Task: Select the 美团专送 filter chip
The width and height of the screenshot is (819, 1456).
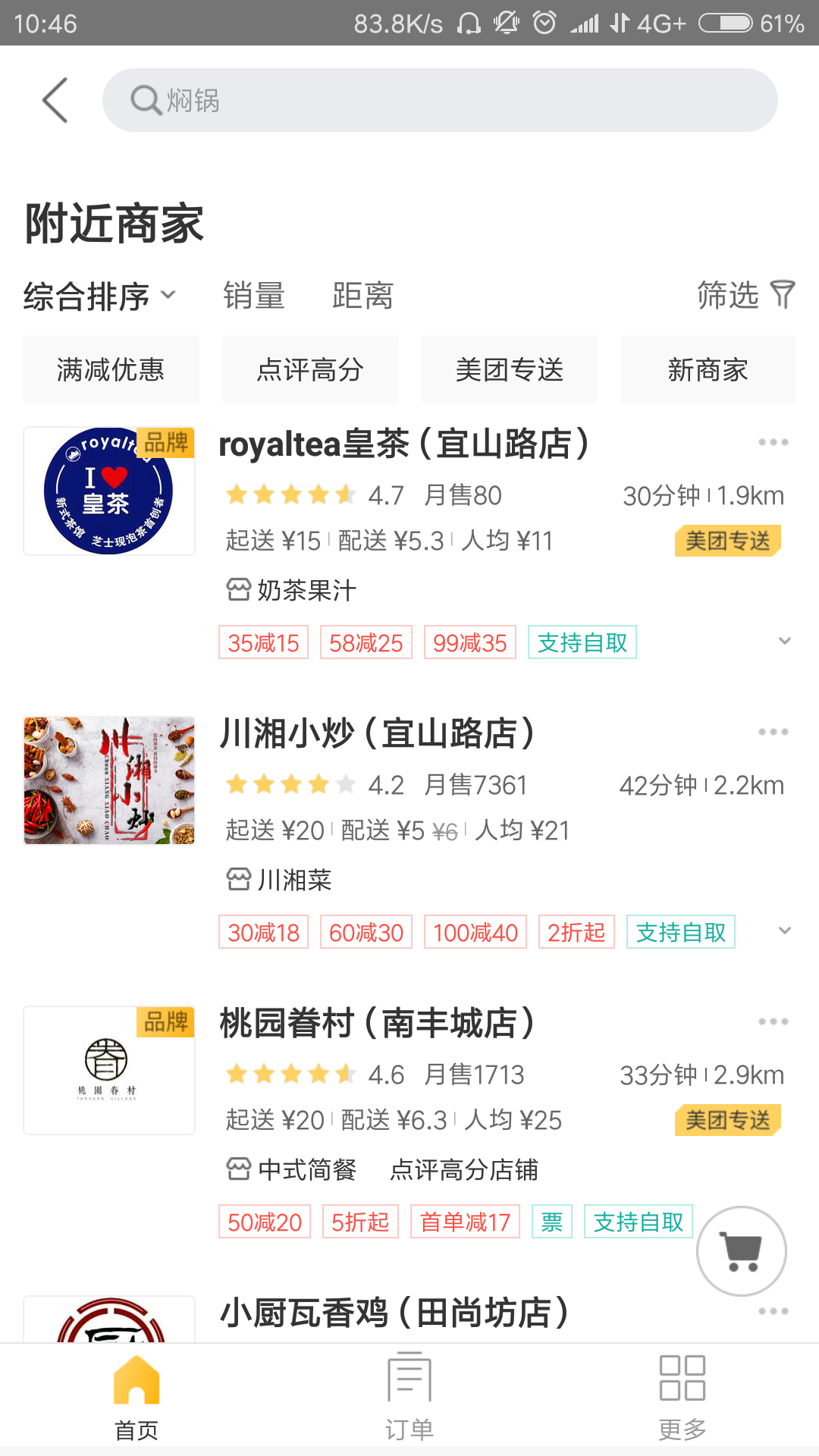Action: (x=510, y=369)
